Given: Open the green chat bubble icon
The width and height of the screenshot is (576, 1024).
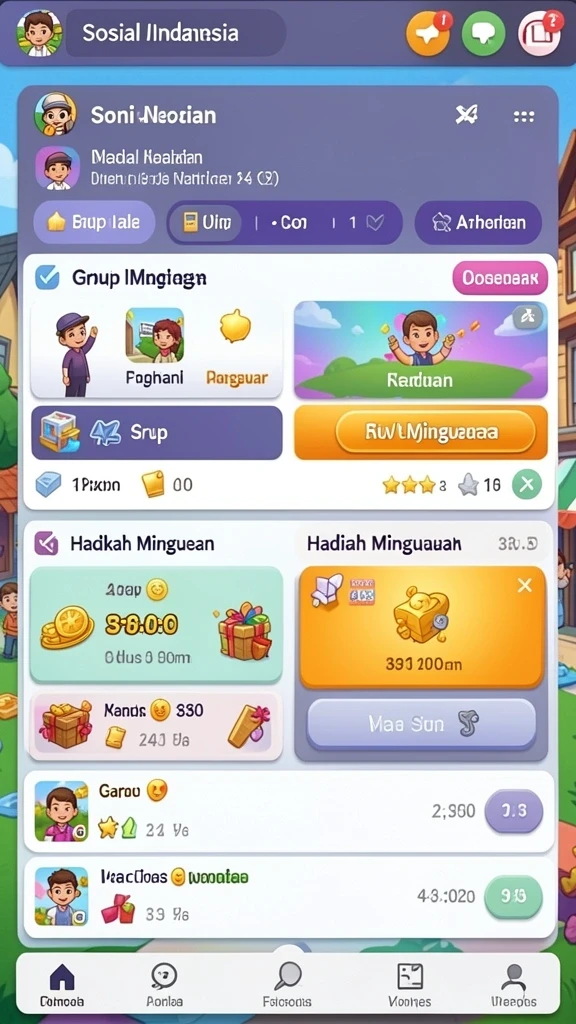Looking at the screenshot, I should click(x=483, y=32).
